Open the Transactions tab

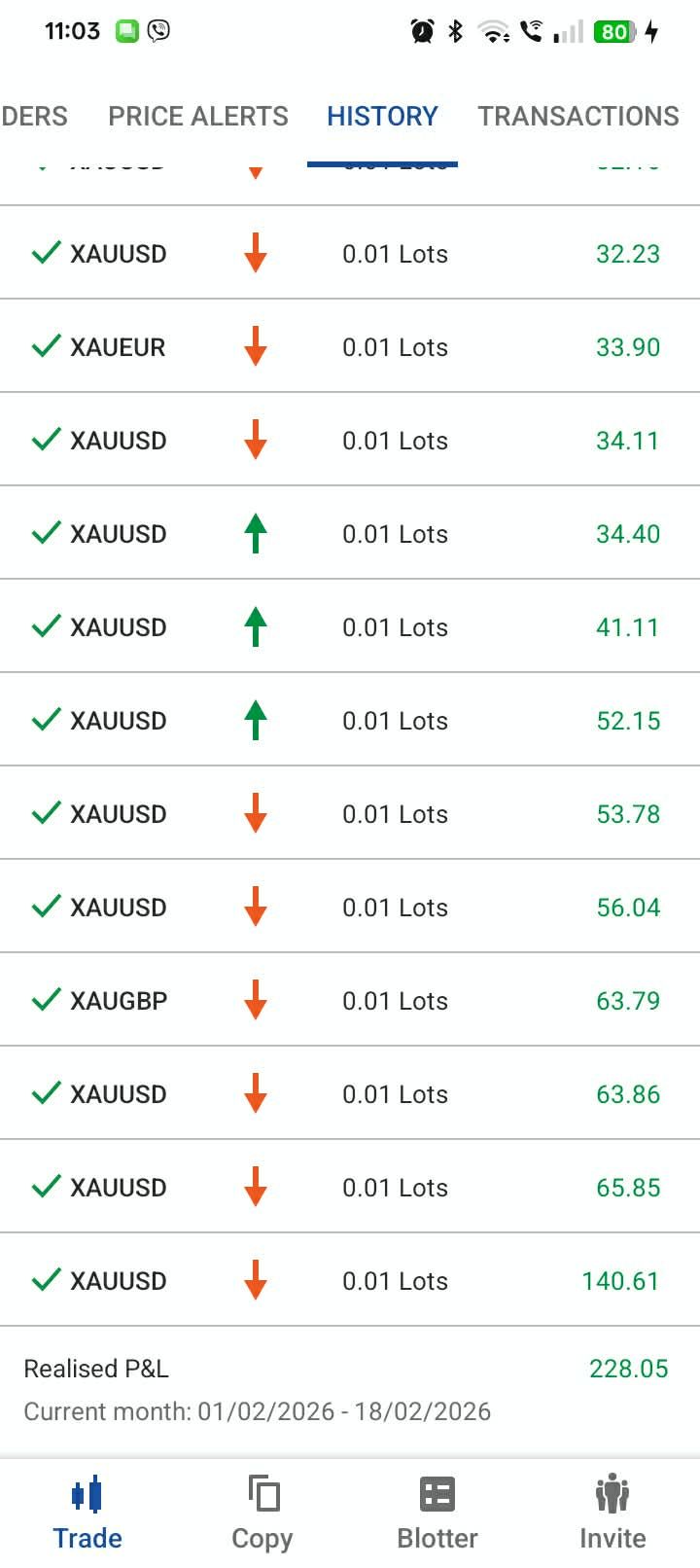pos(577,117)
